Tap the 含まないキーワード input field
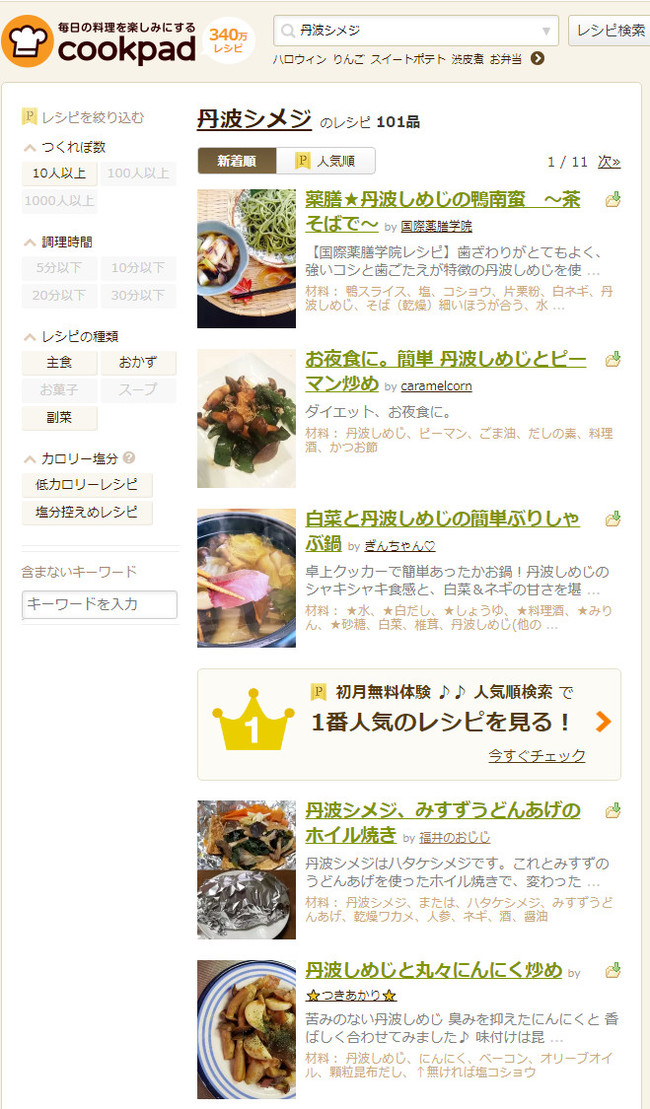Screen dimensions: 650x1109 click(x=99, y=604)
